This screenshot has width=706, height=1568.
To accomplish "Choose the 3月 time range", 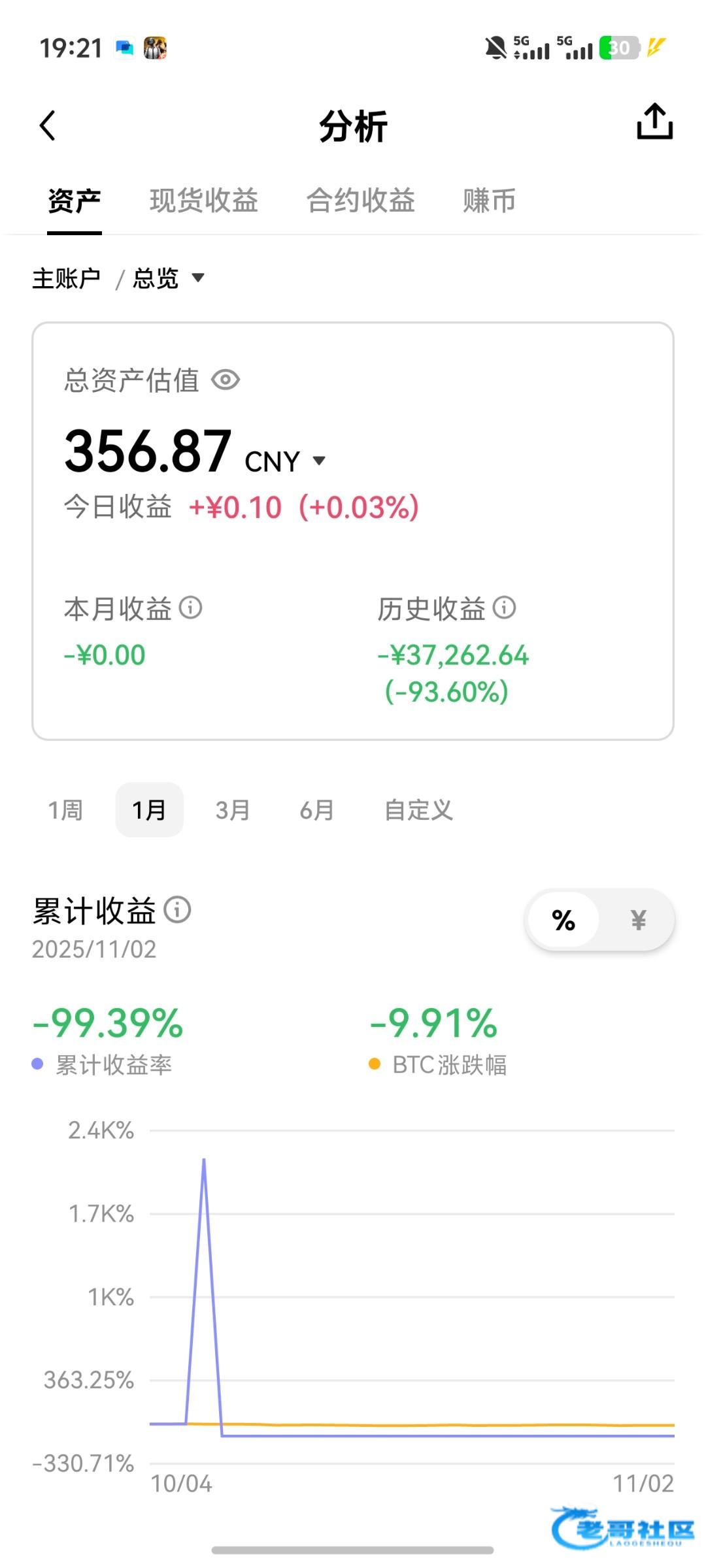I will click(233, 810).
